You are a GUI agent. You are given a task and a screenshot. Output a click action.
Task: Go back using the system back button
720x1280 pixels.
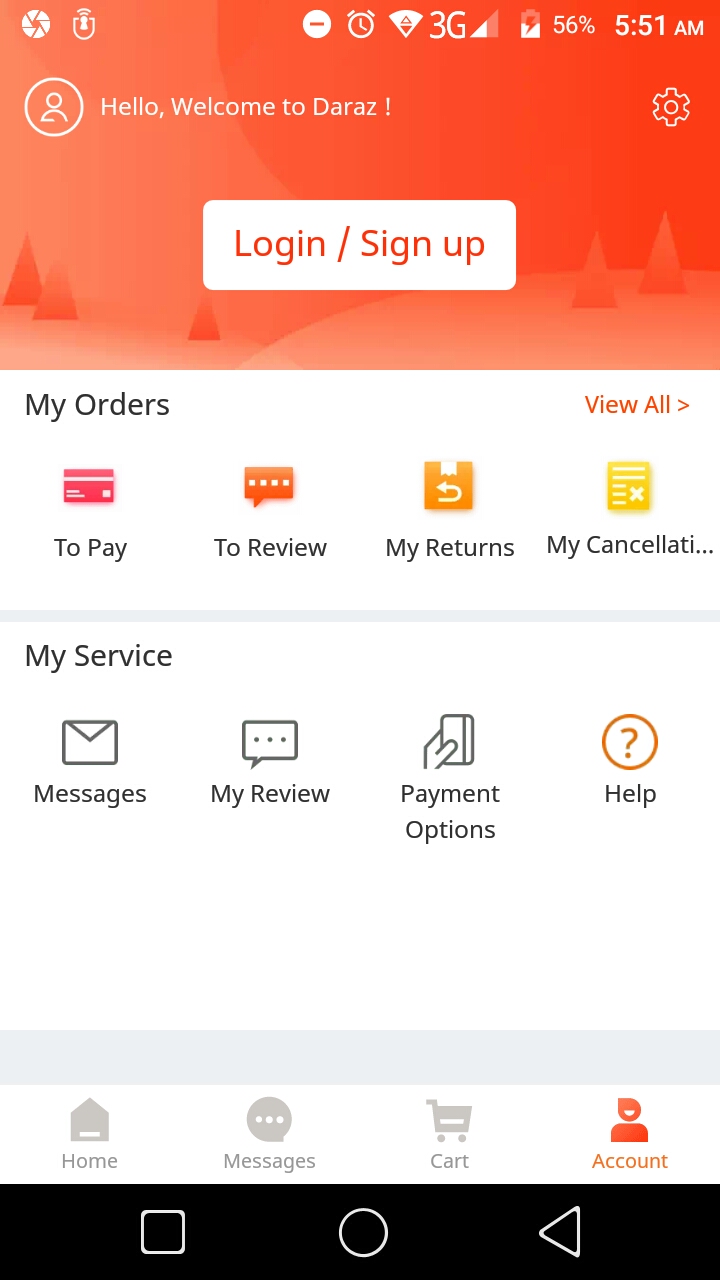(x=560, y=1231)
